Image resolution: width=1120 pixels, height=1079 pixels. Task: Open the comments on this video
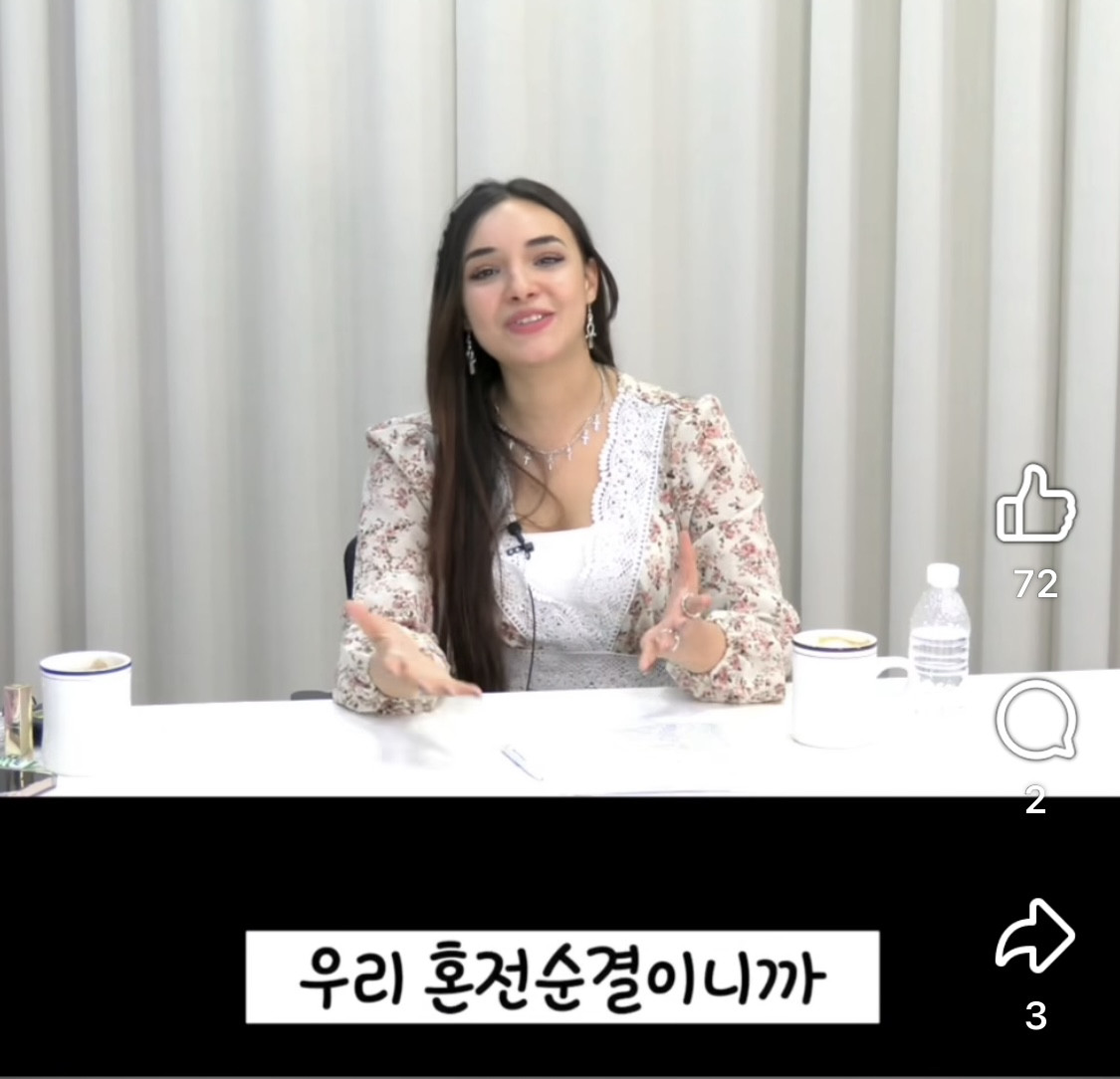[x=1035, y=720]
